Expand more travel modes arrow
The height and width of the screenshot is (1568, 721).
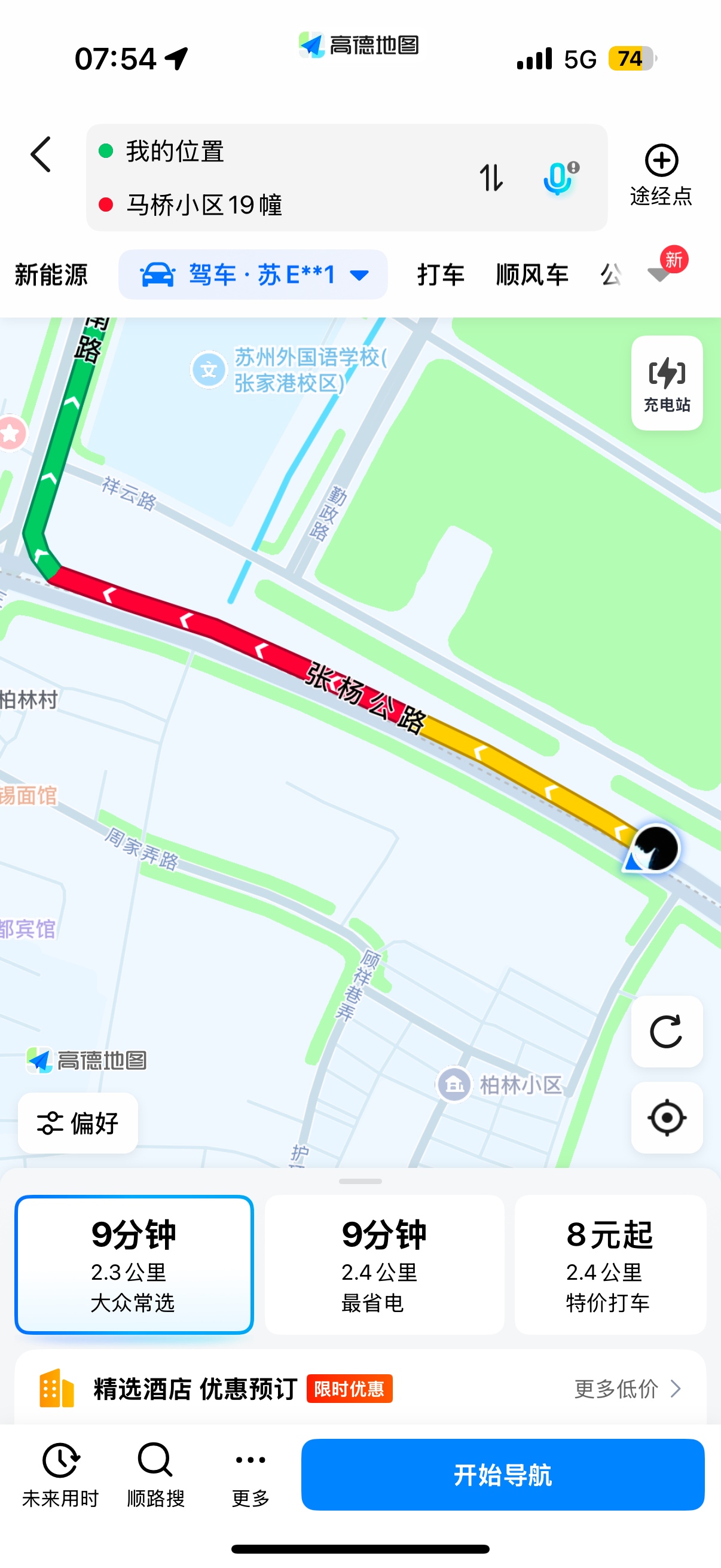[x=659, y=273]
